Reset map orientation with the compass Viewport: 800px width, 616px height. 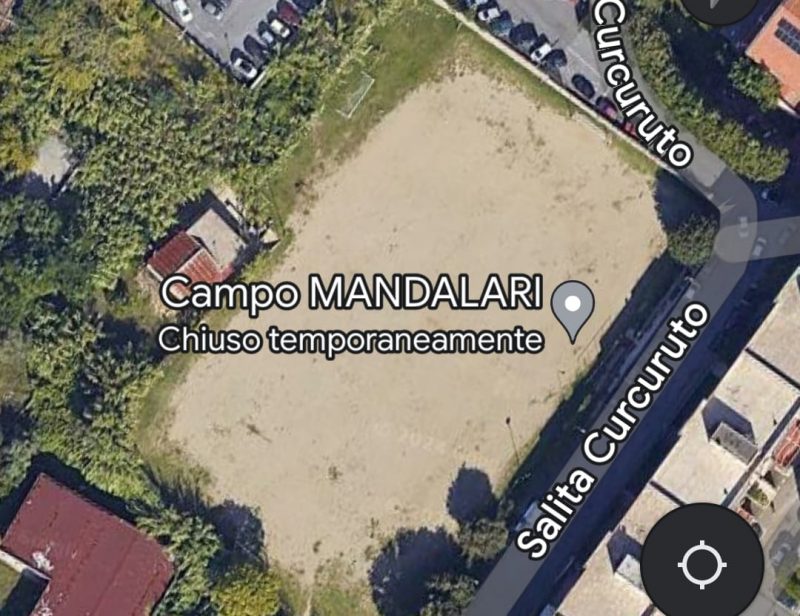click(718, 6)
